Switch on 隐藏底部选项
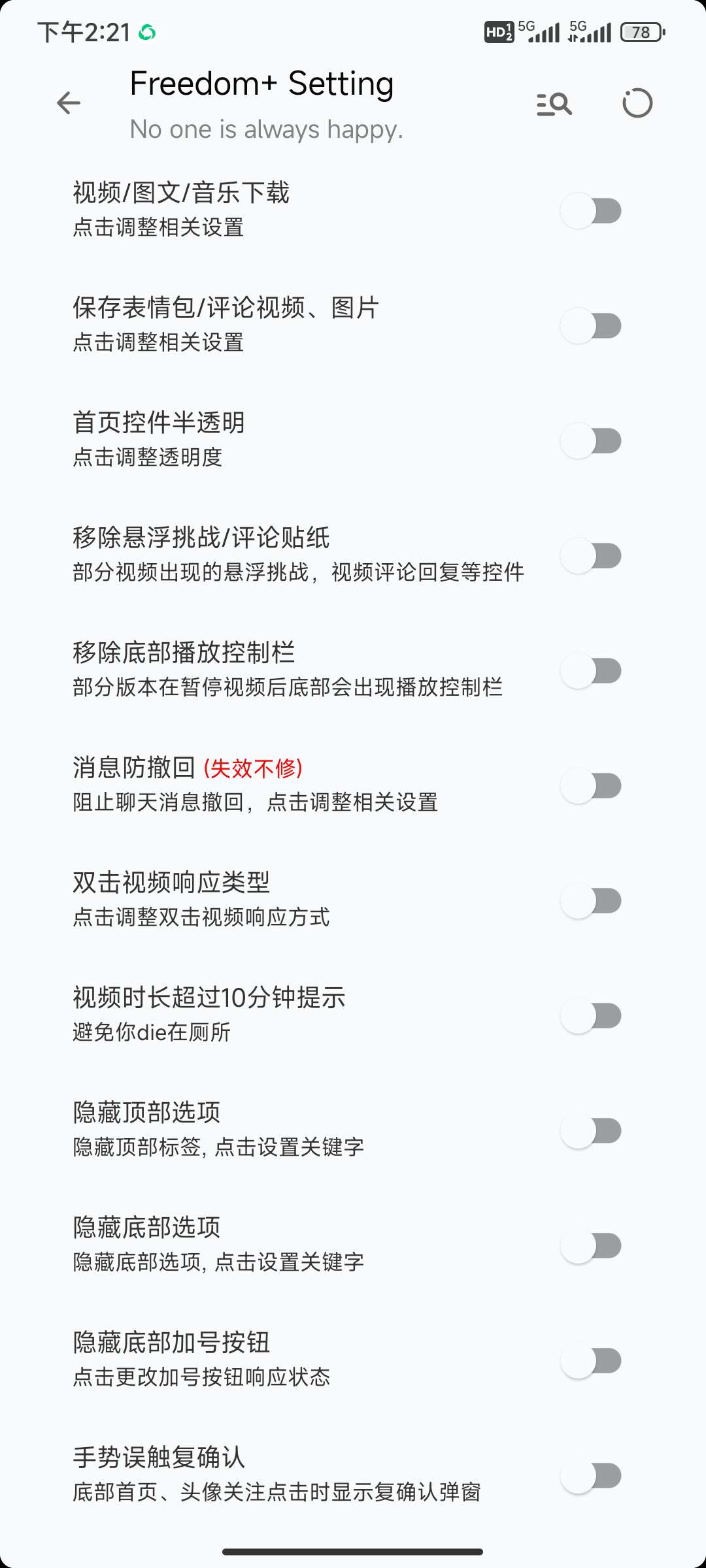The height and width of the screenshot is (1568, 706). 591,1246
